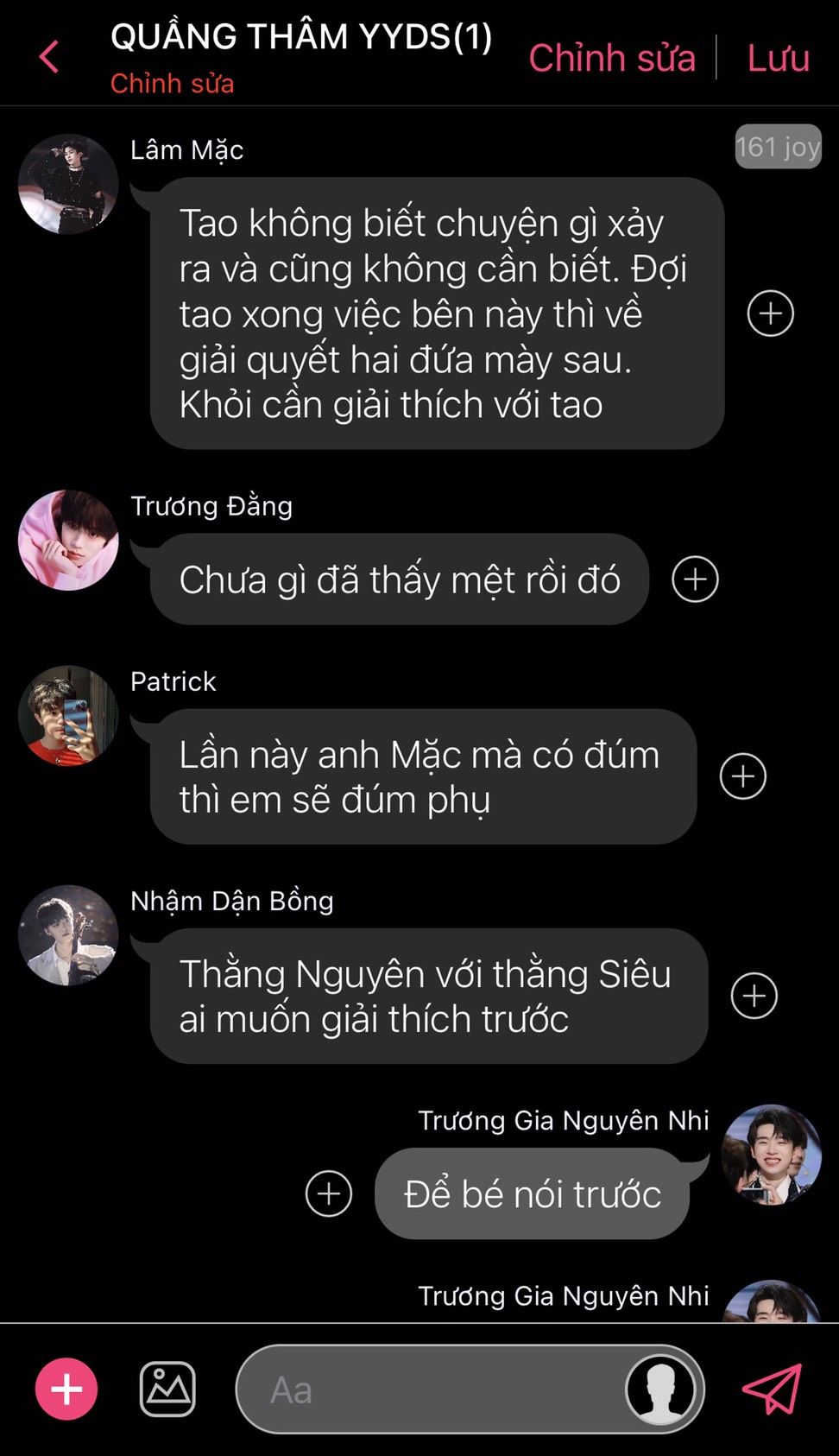Viewport: 839px width, 1456px height.
Task: Tap the plus icon beside Trương Đằng's message
Action: pos(695,579)
